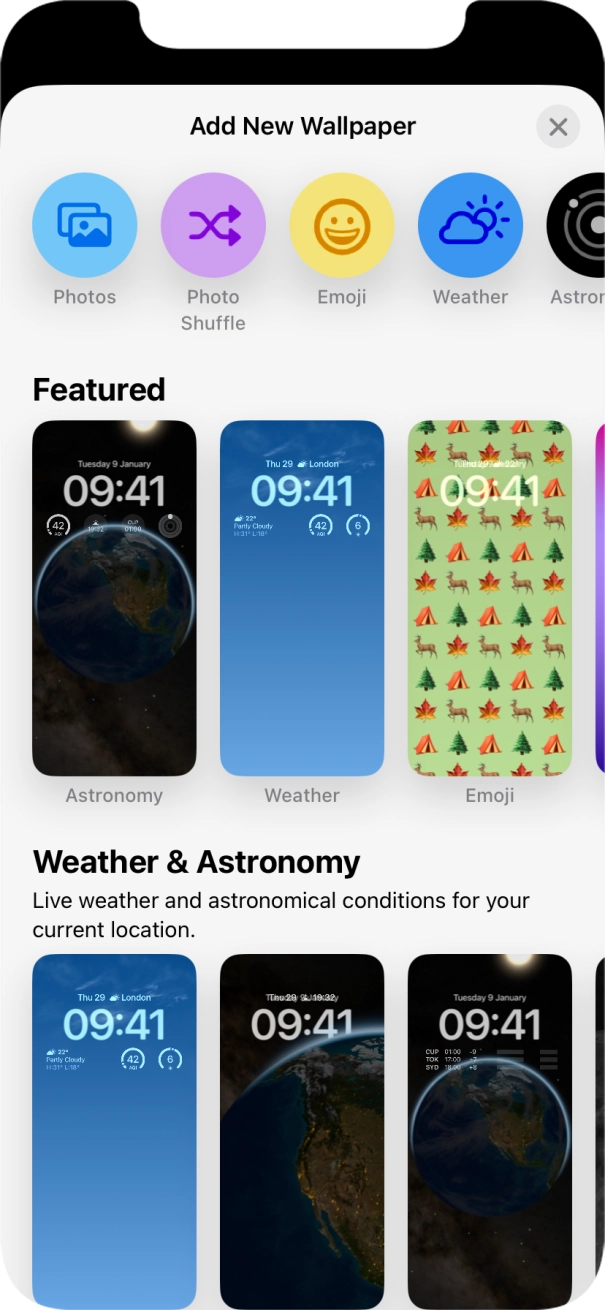
Task: Close the Add New Wallpaper sheet
Action: click(x=558, y=127)
